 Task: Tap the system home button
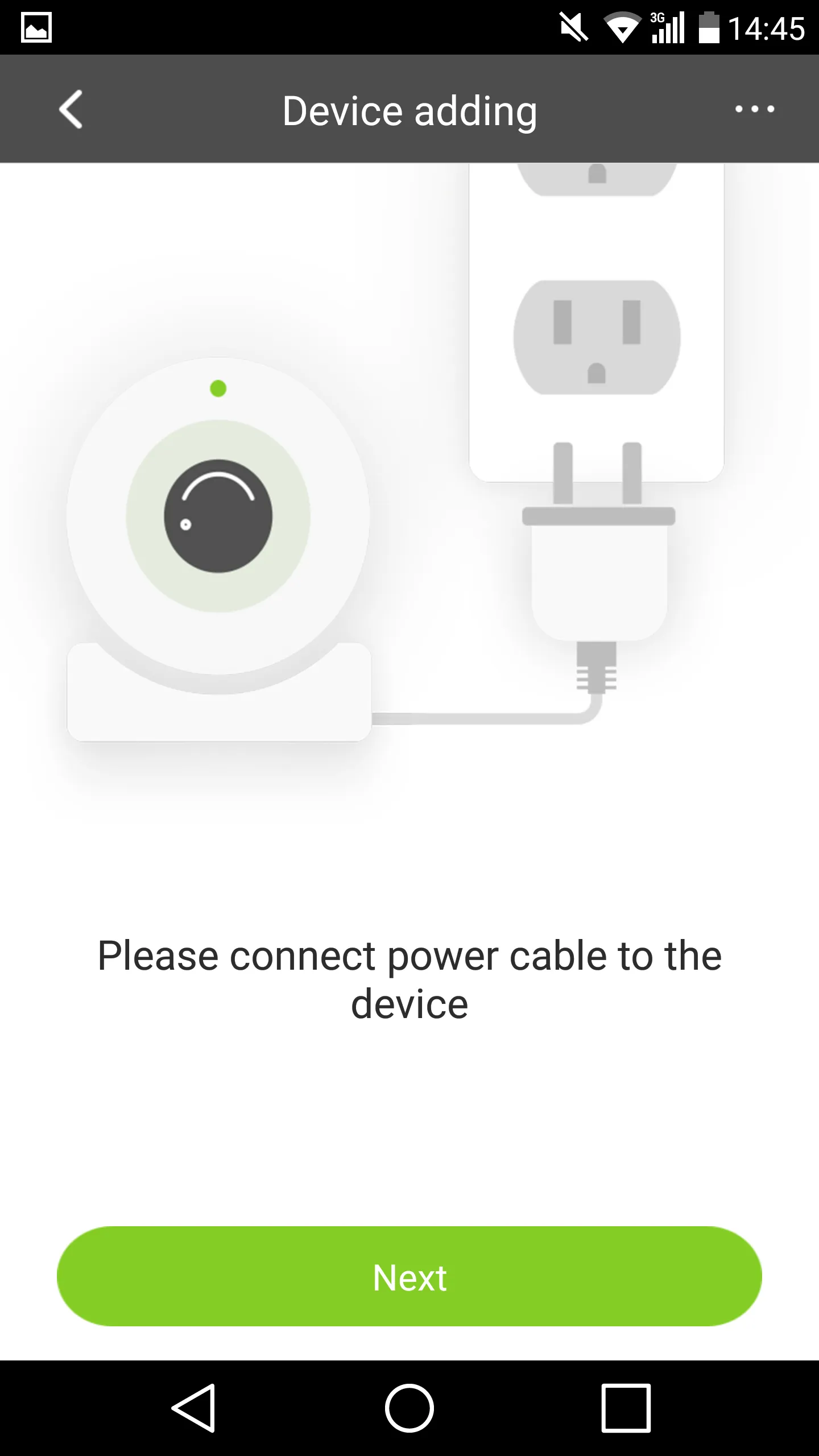pyautogui.click(x=409, y=1408)
